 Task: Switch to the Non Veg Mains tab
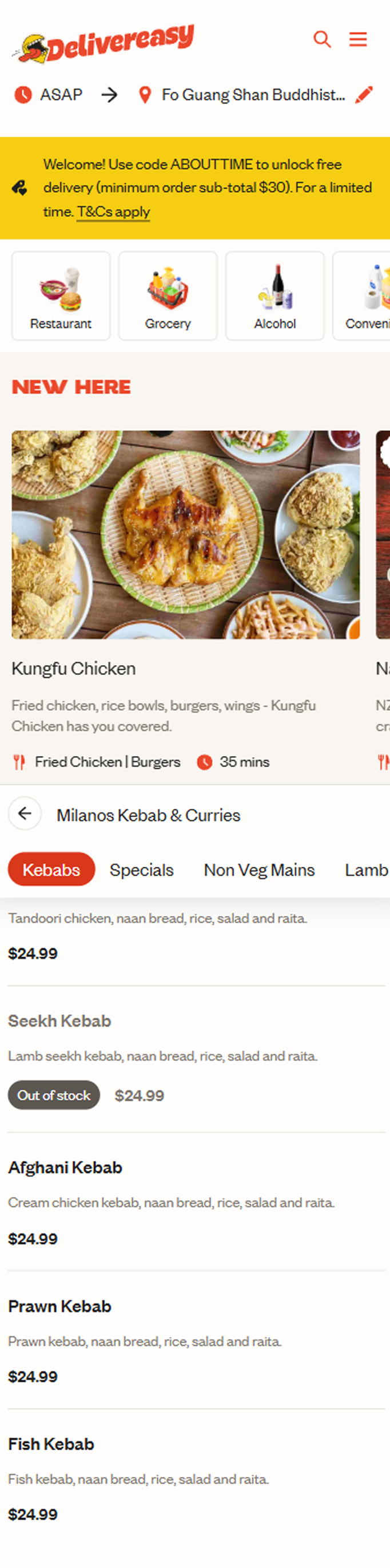(x=259, y=870)
